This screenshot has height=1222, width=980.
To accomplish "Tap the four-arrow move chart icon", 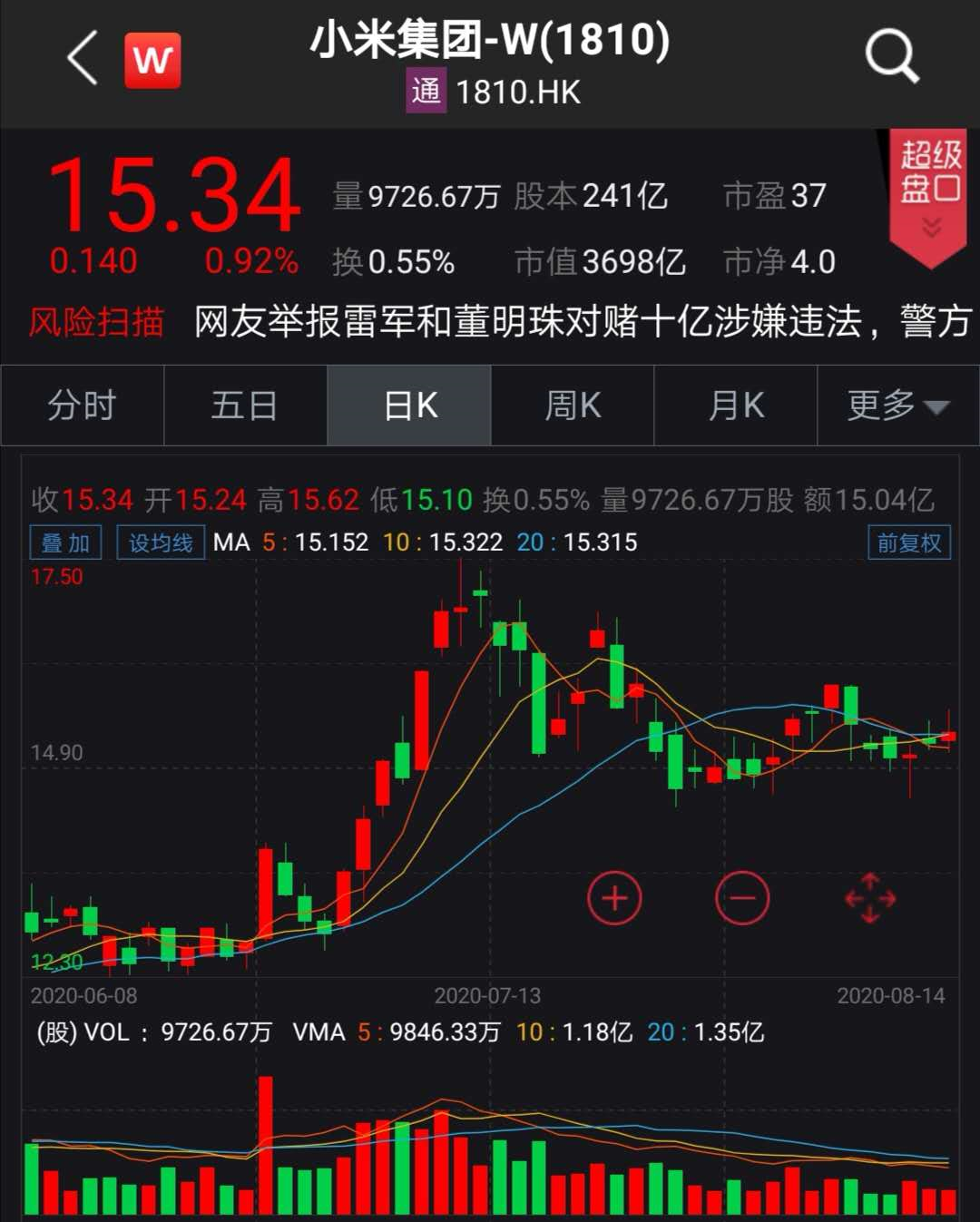I will click(x=870, y=898).
